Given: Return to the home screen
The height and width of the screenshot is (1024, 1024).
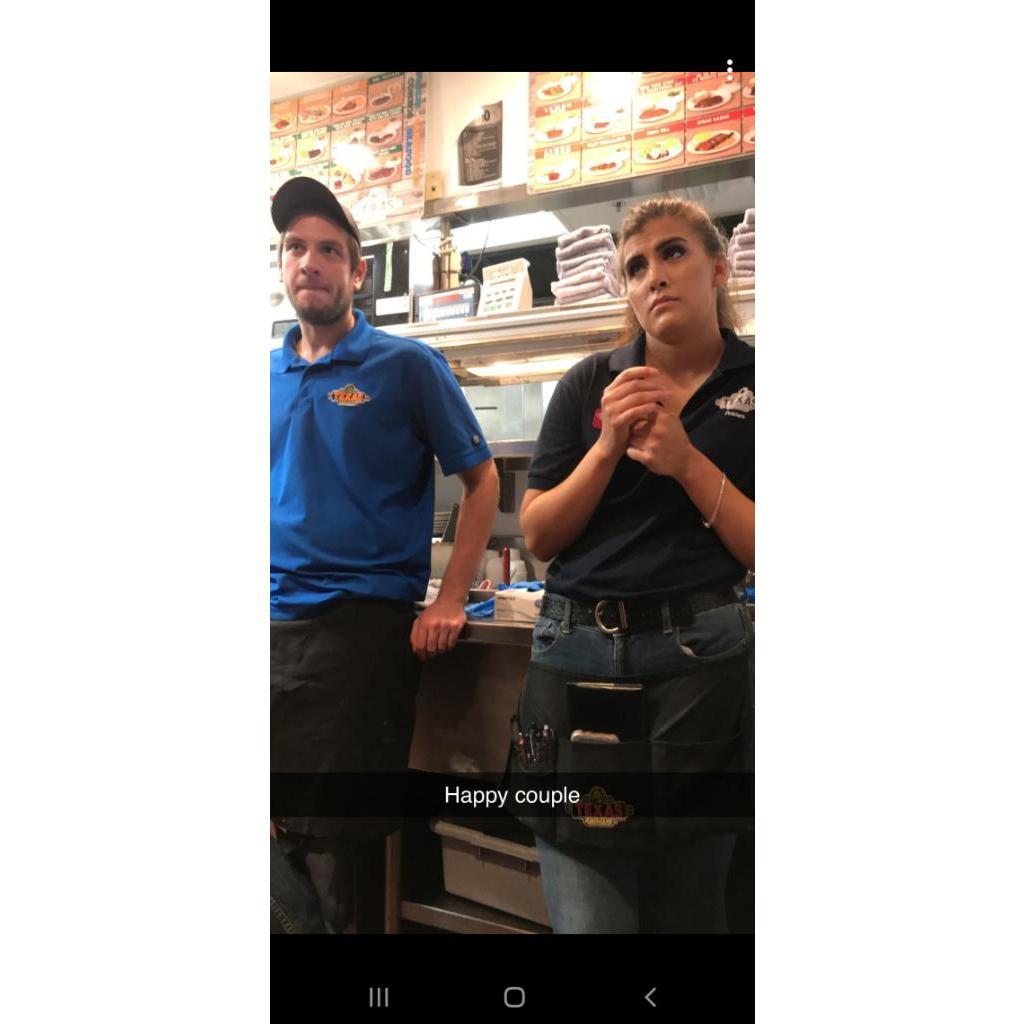Looking at the screenshot, I should coord(514,997).
